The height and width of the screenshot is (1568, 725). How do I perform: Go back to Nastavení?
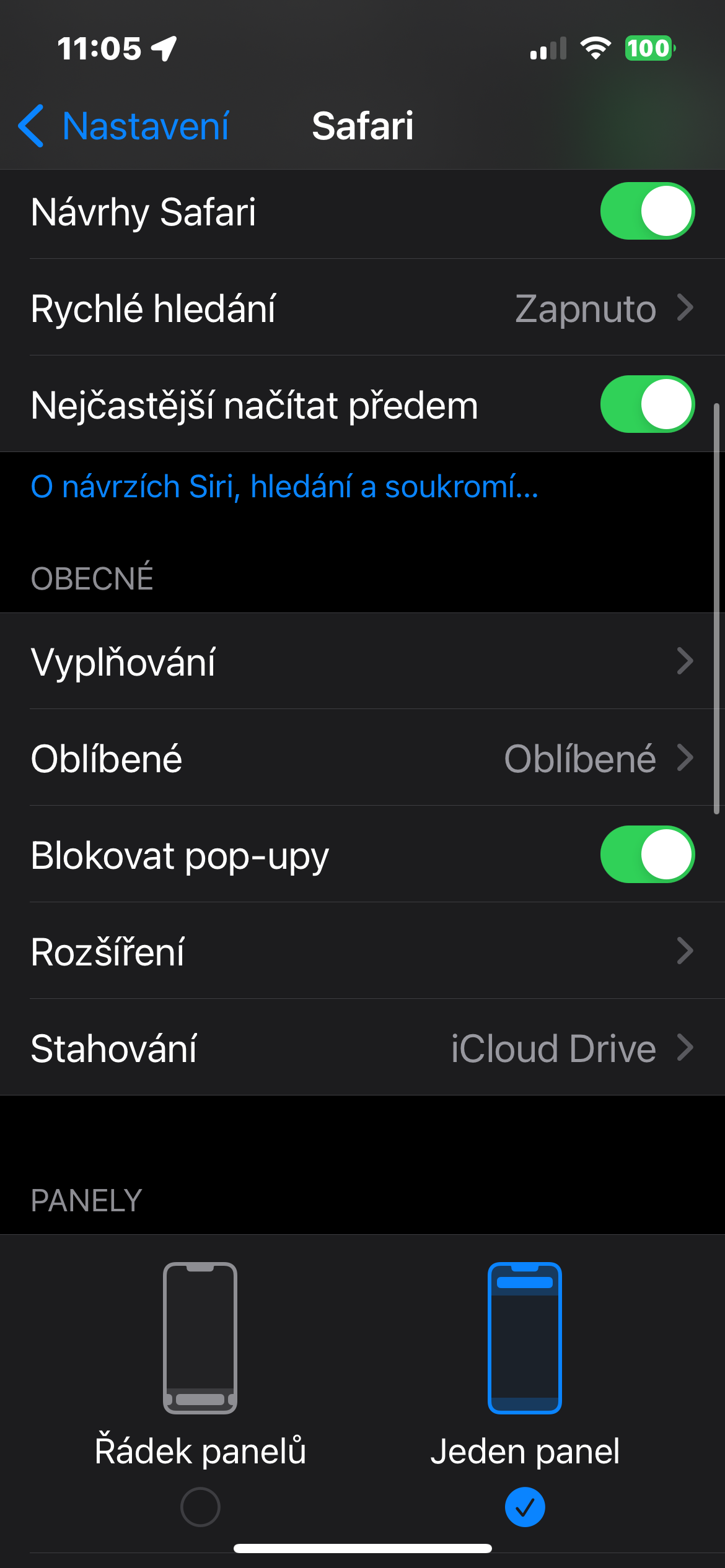tap(124, 126)
